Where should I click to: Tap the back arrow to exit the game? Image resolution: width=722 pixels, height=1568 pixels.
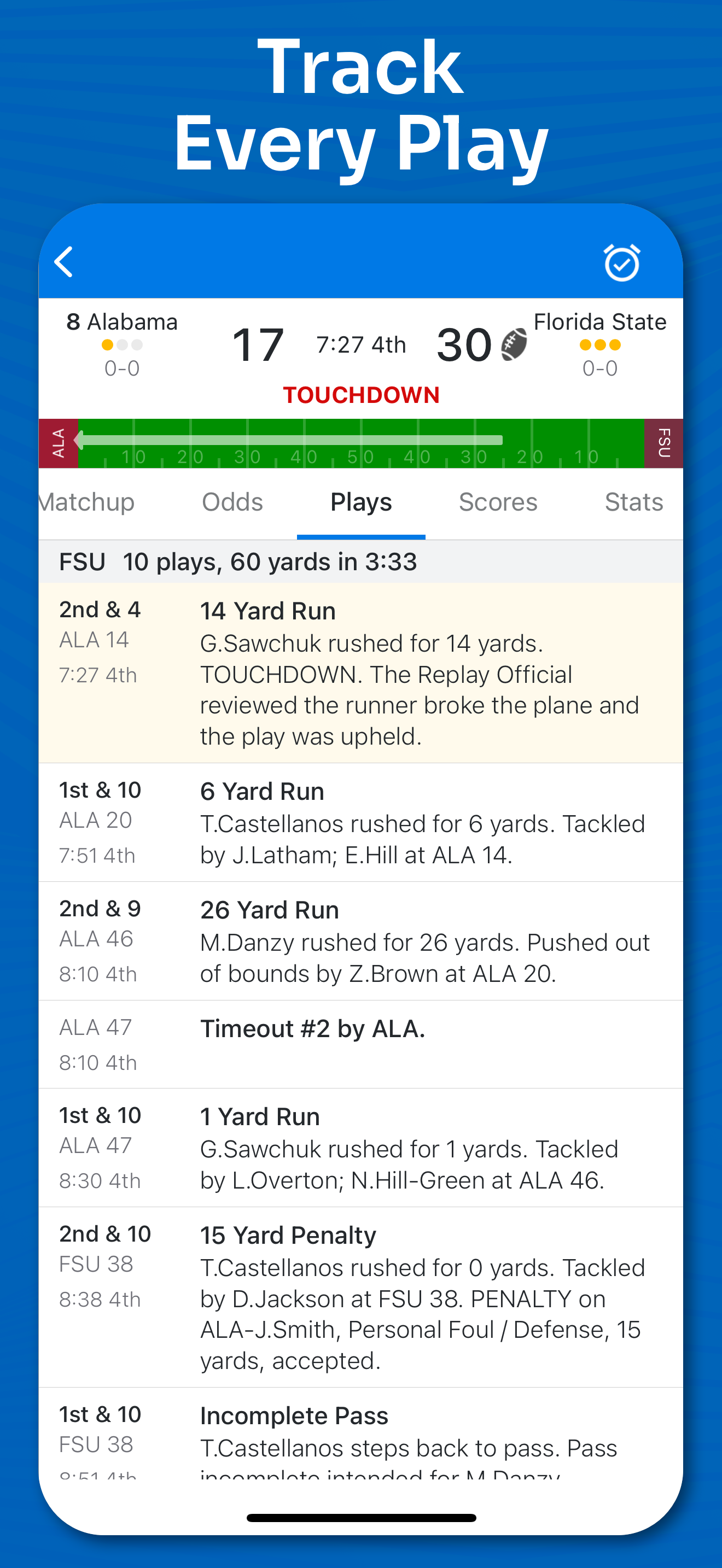click(x=65, y=262)
